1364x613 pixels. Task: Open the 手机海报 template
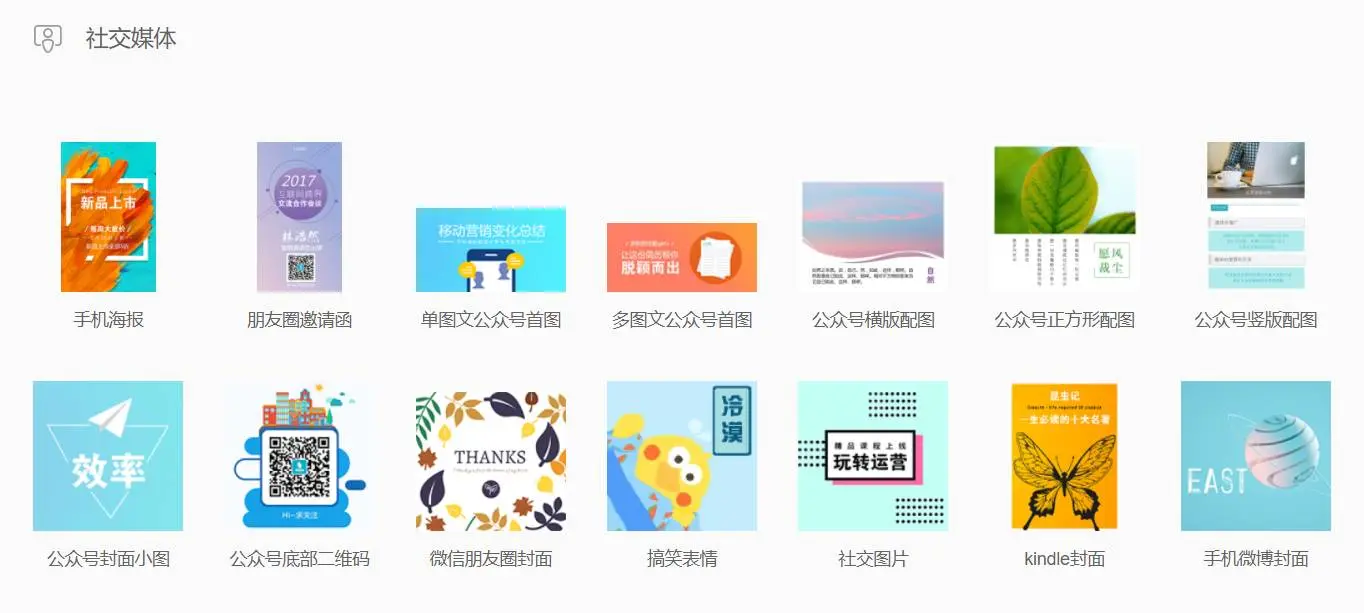[x=108, y=217]
